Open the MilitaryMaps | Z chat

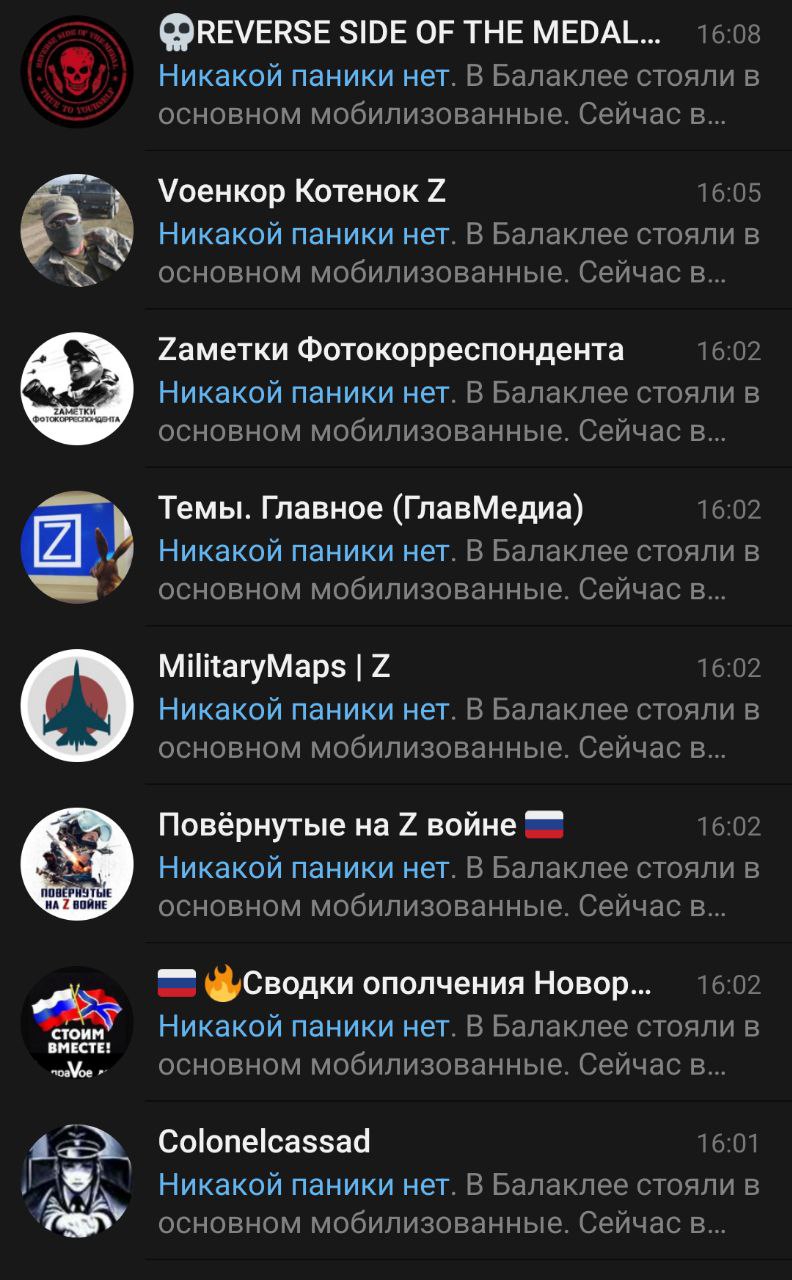[396, 706]
